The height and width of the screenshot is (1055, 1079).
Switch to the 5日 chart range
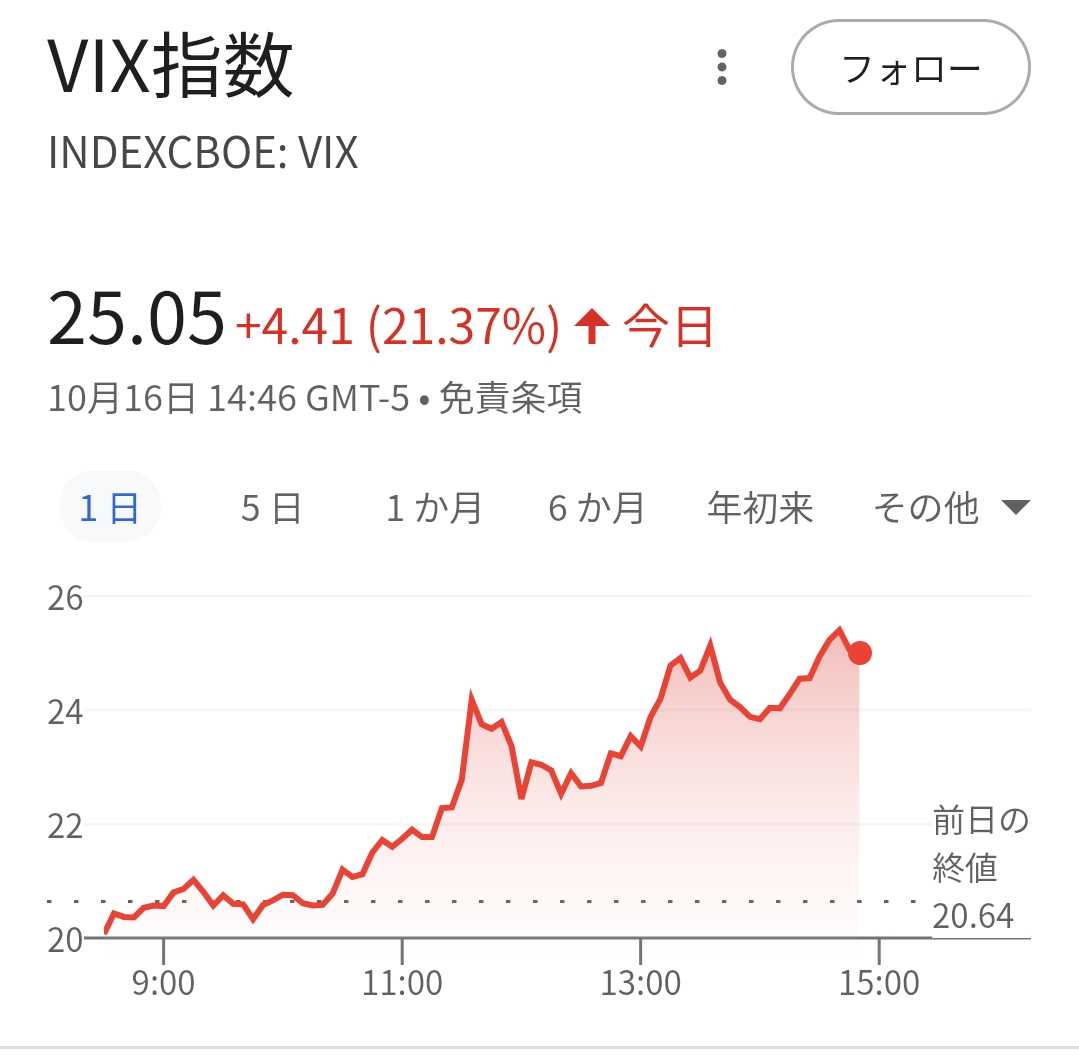pos(271,508)
